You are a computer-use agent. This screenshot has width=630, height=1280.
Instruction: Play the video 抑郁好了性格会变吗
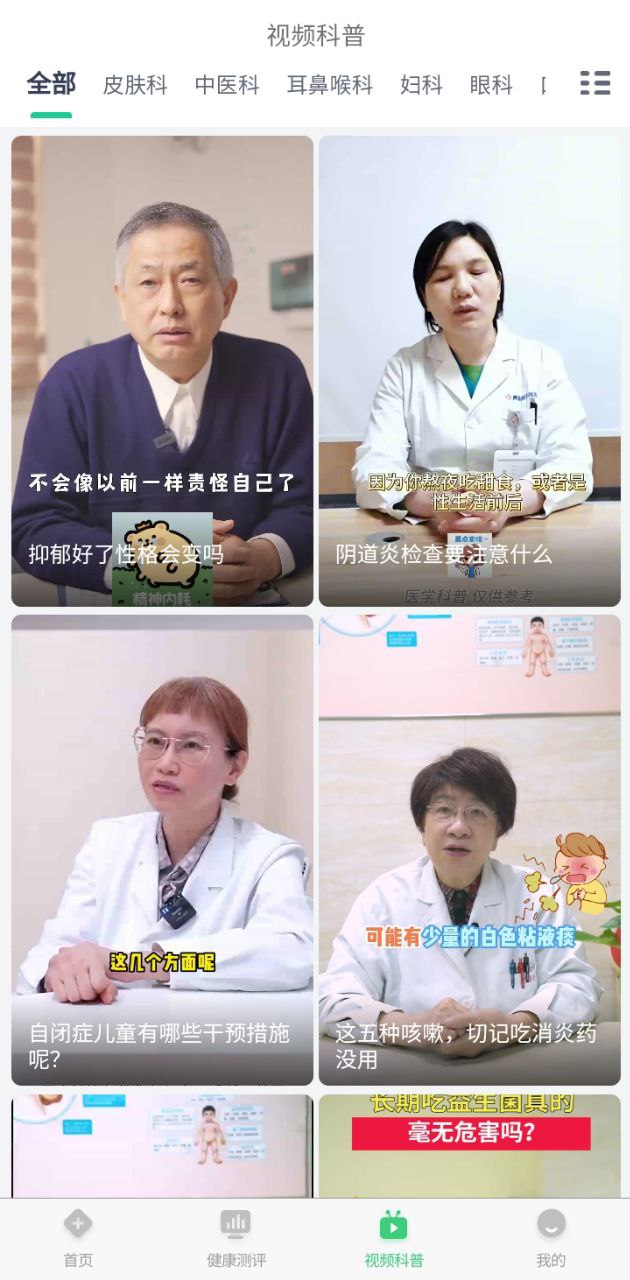pyautogui.click(x=162, y=371)
